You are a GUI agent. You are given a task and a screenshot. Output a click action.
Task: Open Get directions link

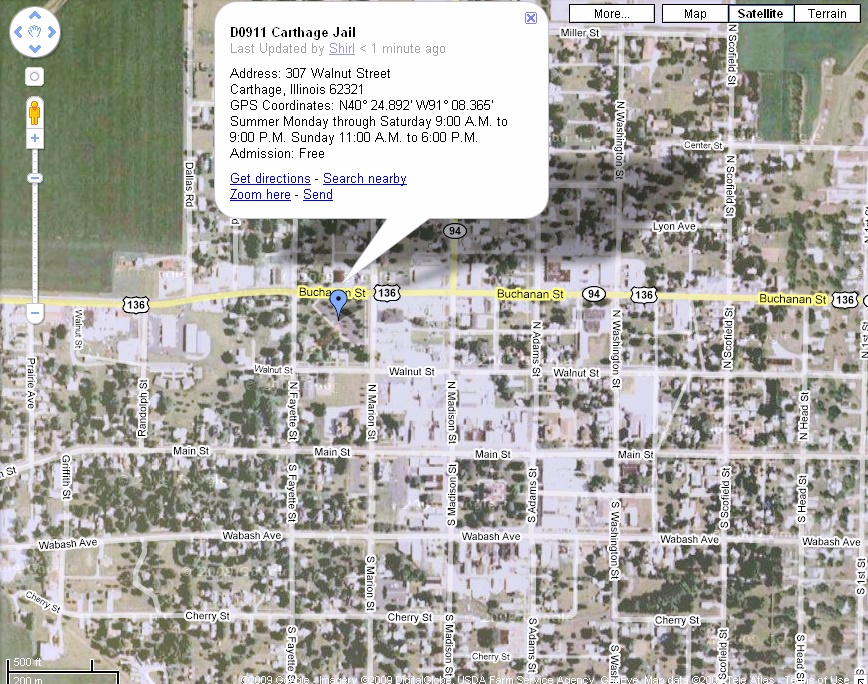[270, 178]
